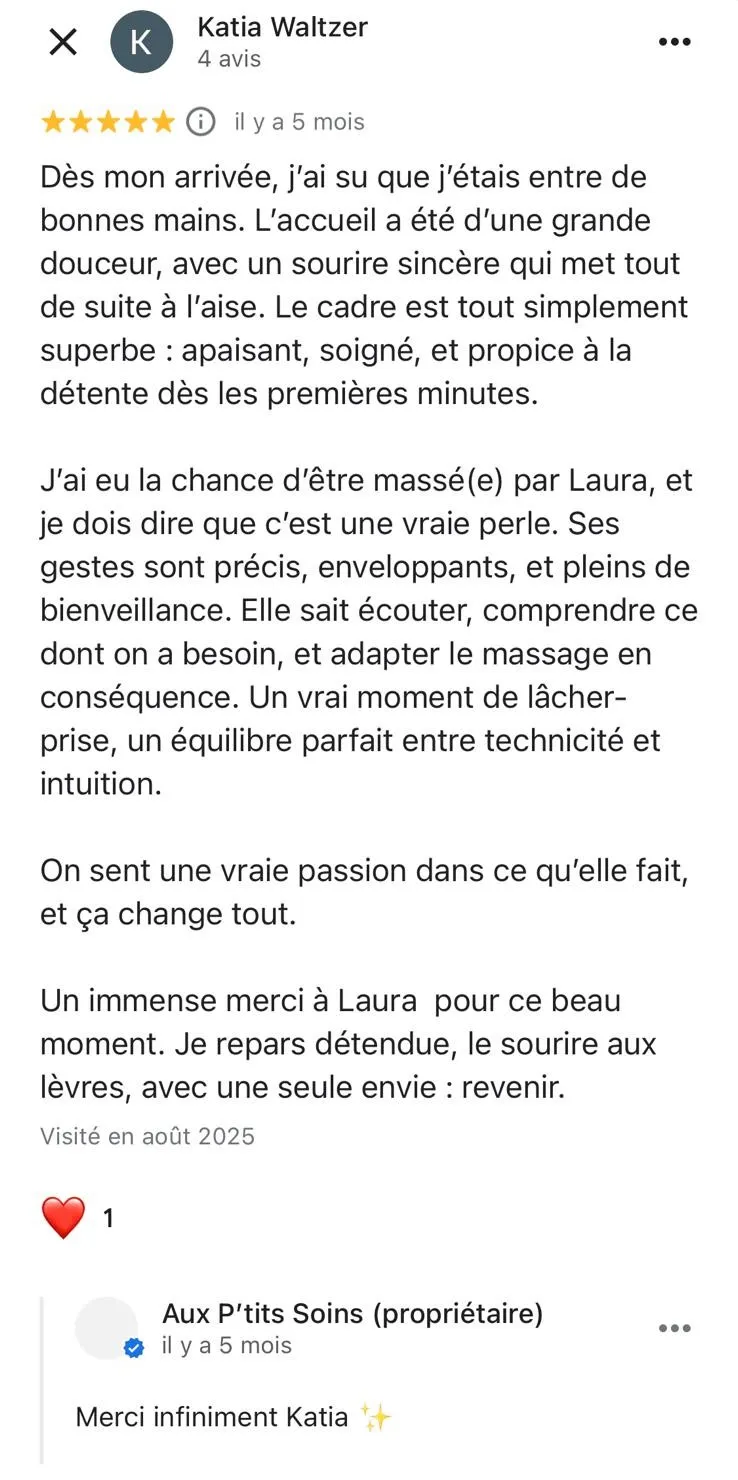Close the review detail view
738x1480 pixels.
[x=63, y=42]
